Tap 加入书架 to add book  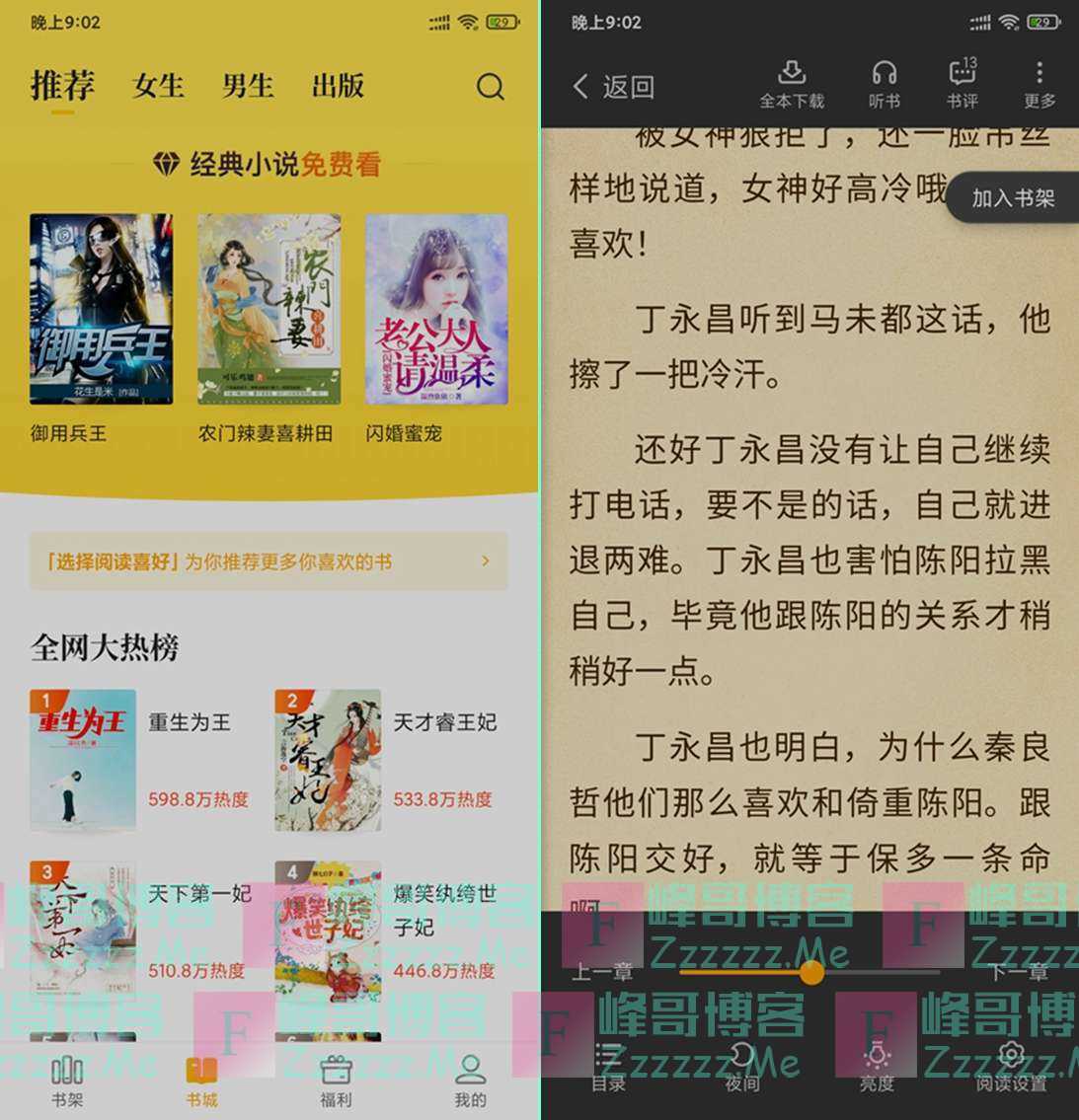tap(1013, 198)
